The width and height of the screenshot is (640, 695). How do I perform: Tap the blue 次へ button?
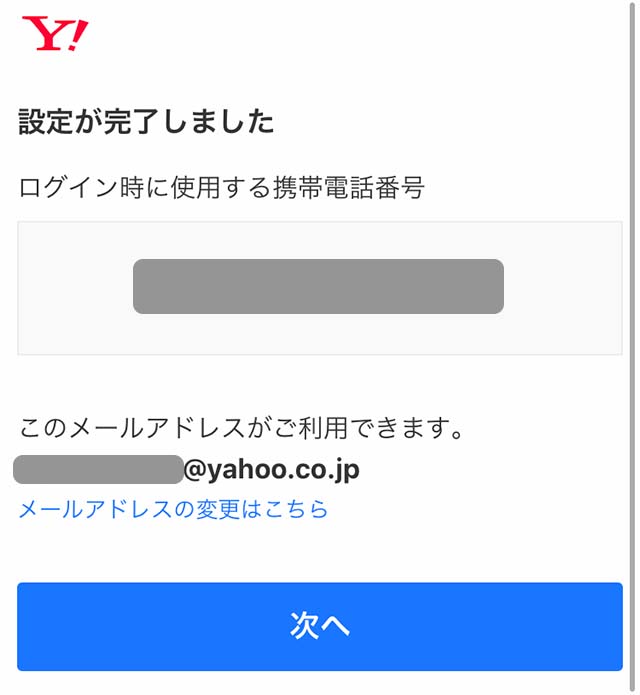(320, 626)
